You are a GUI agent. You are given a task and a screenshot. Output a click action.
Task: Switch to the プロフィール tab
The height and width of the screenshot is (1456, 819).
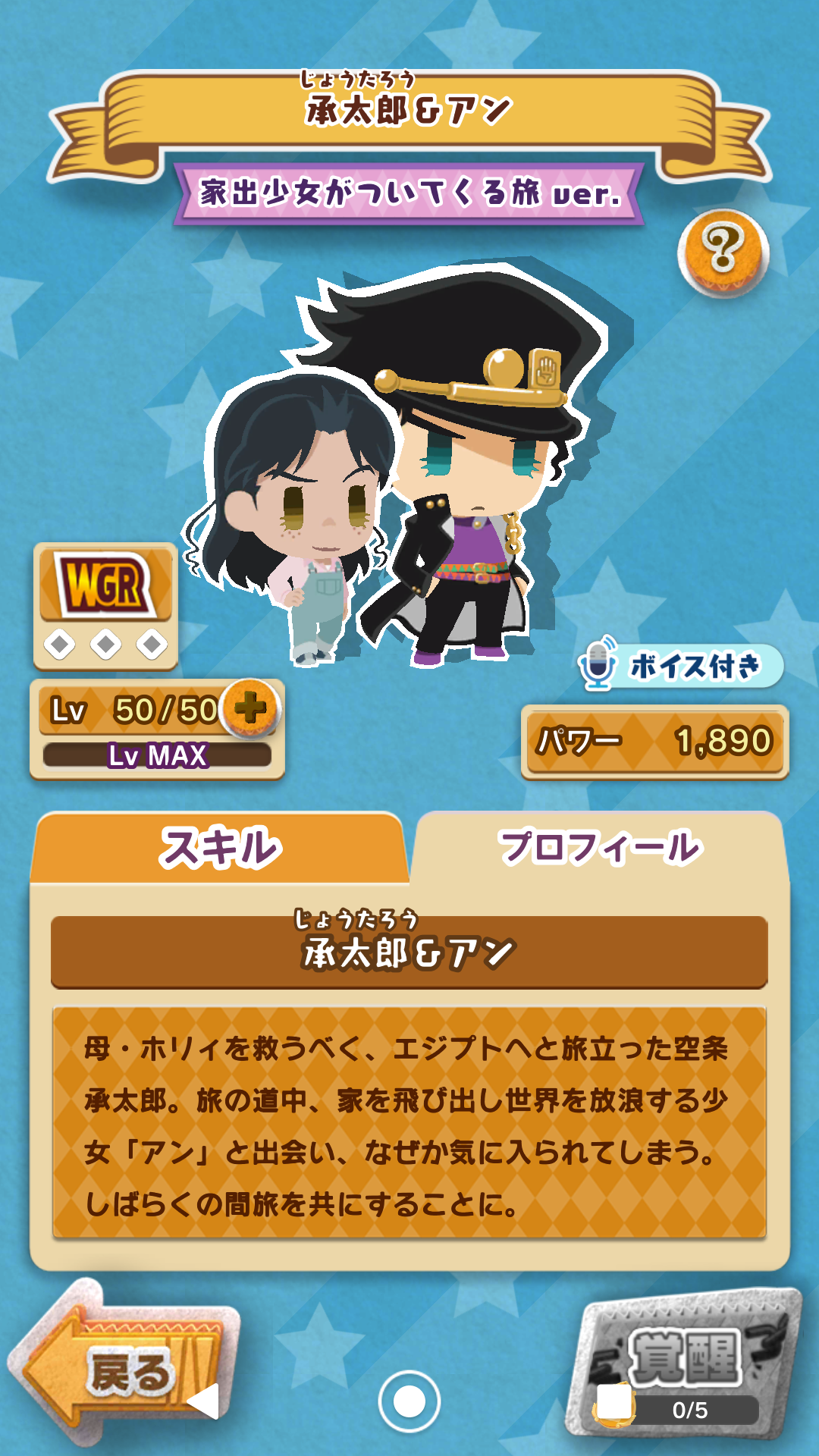coord(599,848)
